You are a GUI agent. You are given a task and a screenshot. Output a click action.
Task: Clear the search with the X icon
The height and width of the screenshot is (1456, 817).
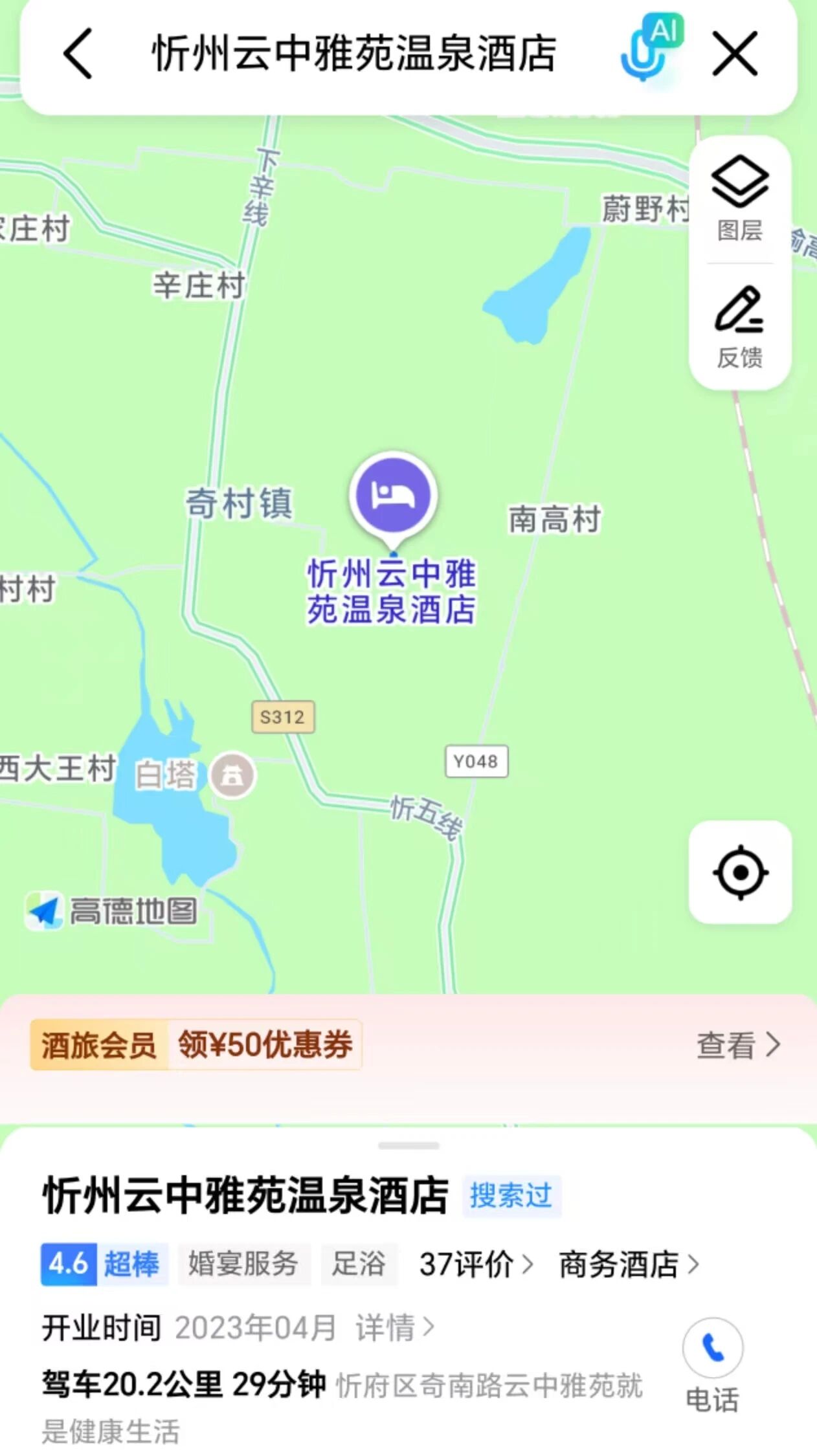(x=735, y=54)
